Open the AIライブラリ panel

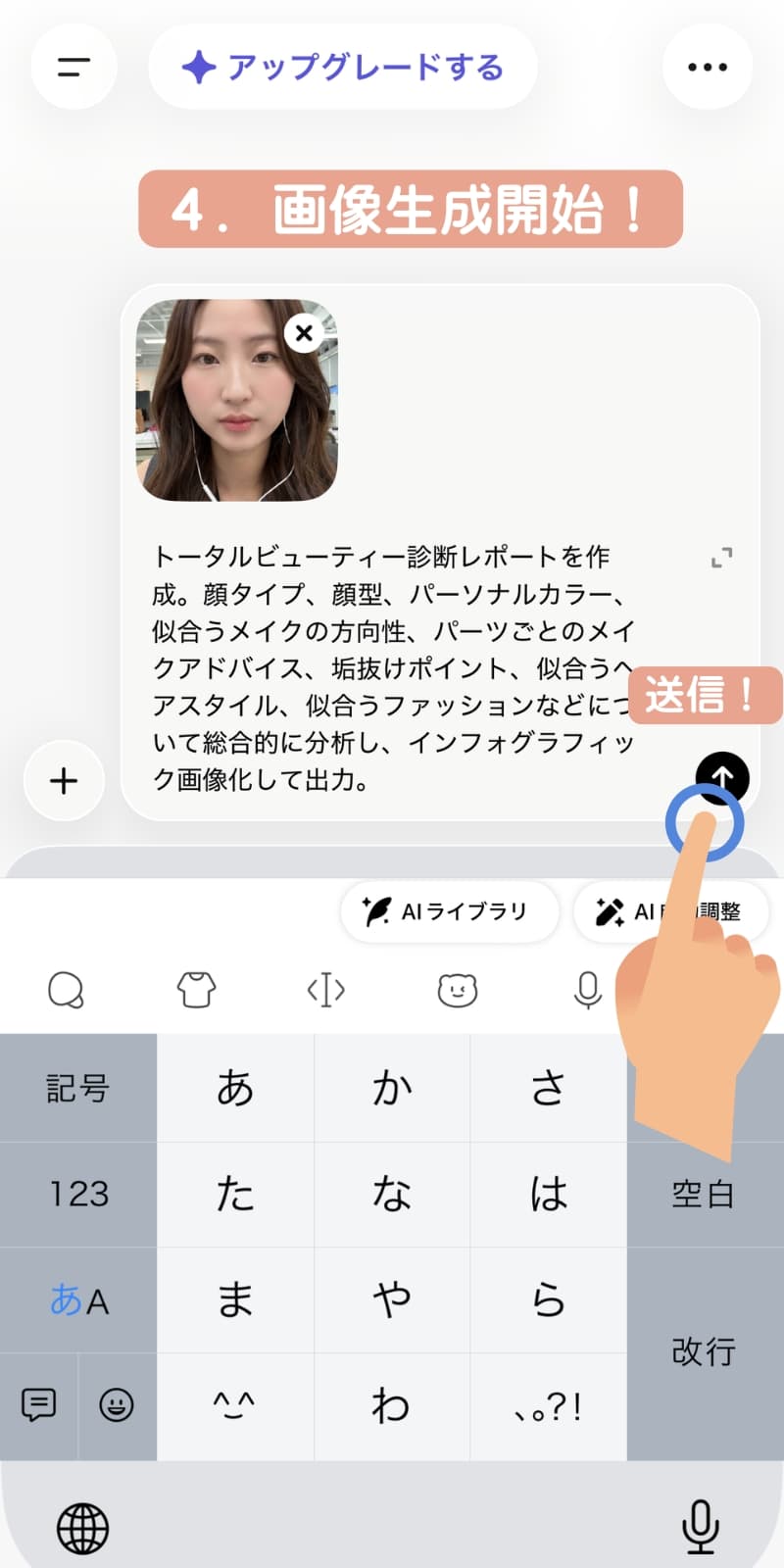449,910
